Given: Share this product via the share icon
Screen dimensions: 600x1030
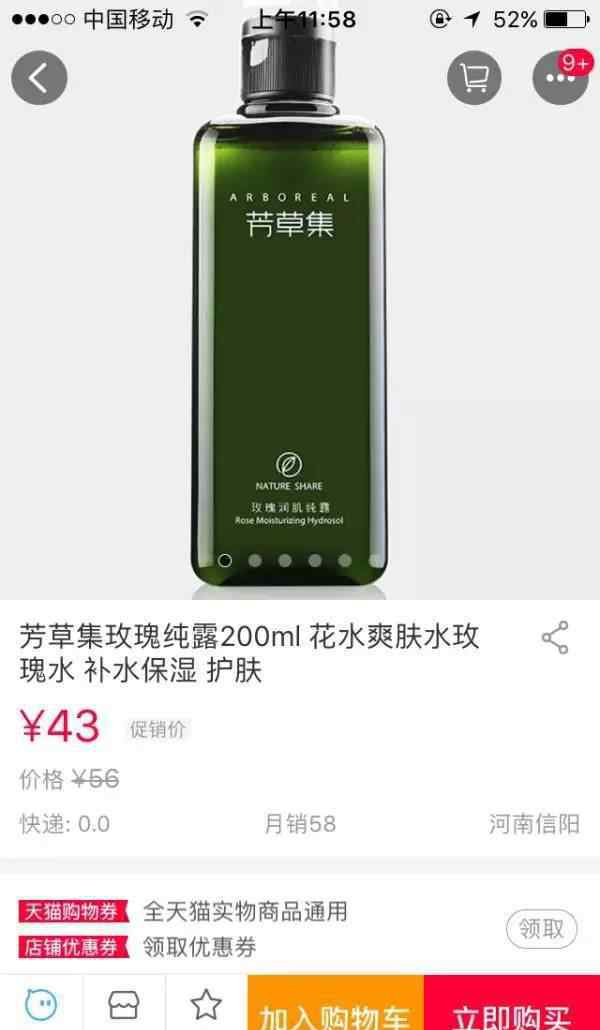Looking at the screenshot, I should click(x=555, y=638).
